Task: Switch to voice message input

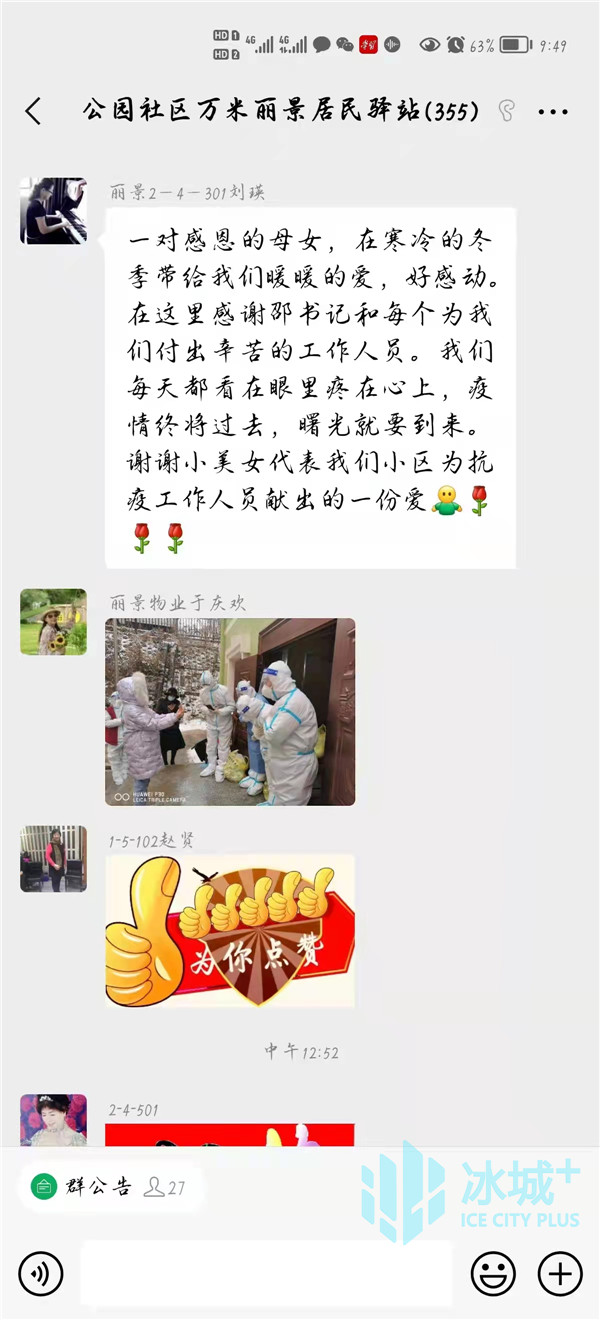Action: tap(40, 1274)
